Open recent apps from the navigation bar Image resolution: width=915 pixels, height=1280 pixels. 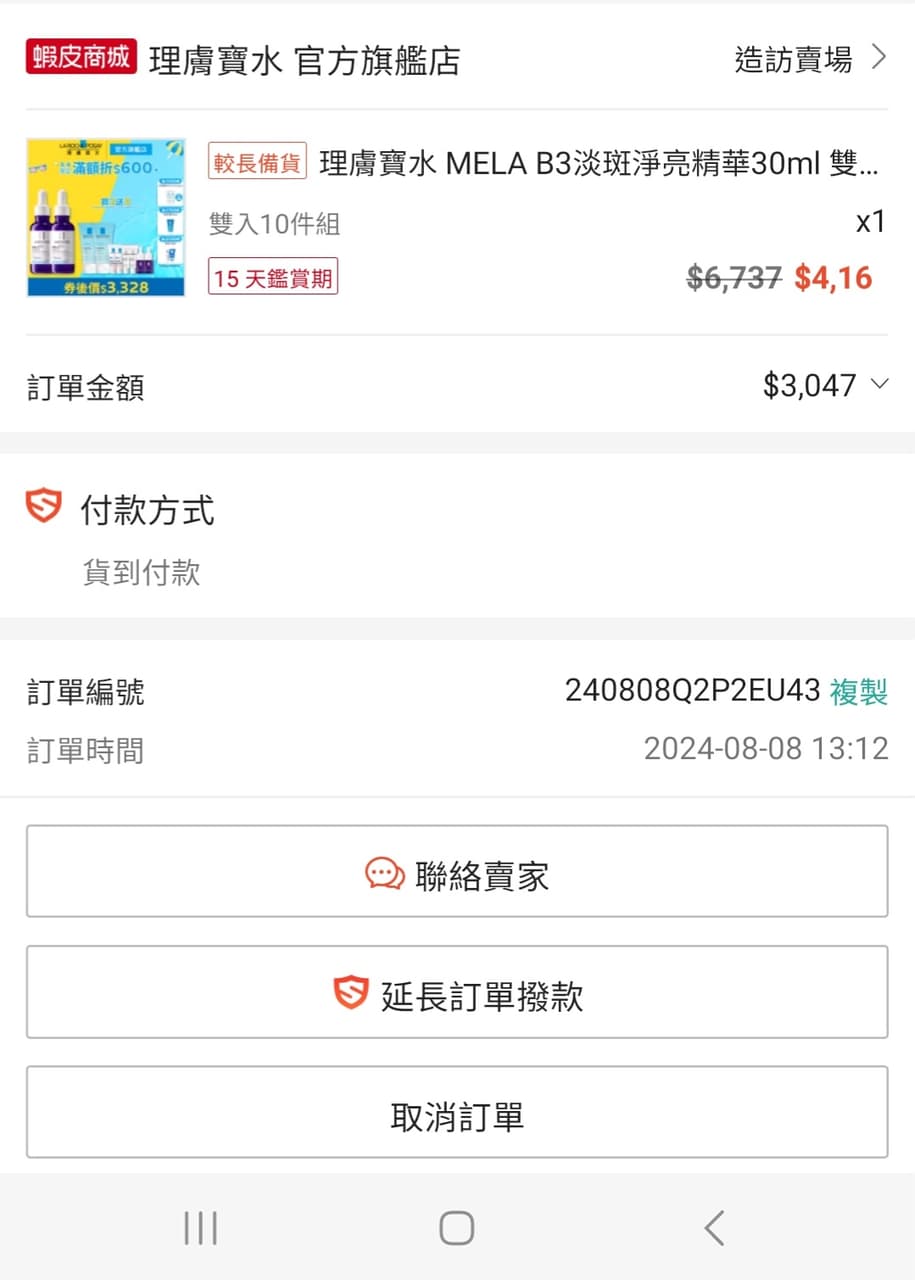(201, 1228)
